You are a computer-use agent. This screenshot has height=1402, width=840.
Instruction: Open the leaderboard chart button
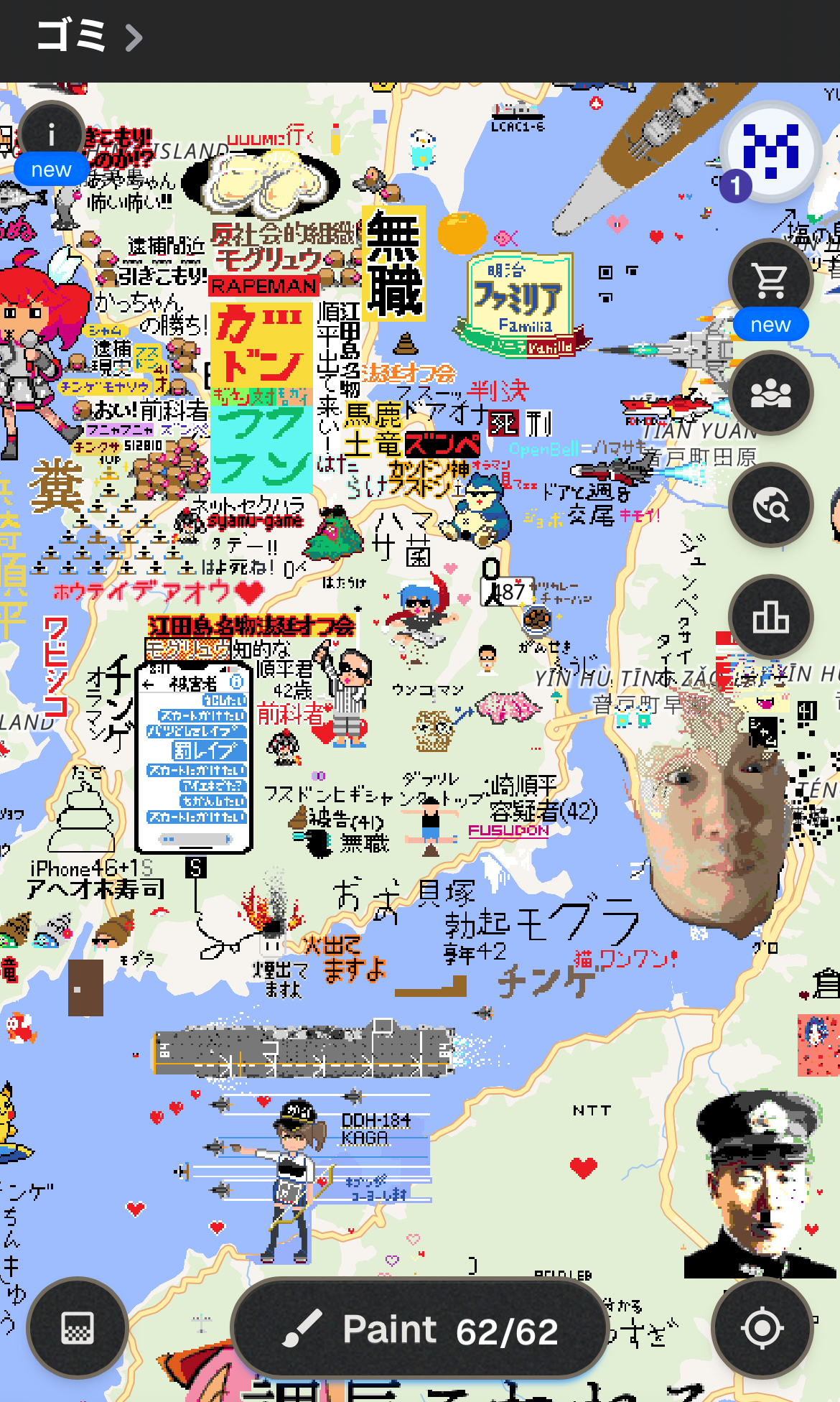[770, 617]
